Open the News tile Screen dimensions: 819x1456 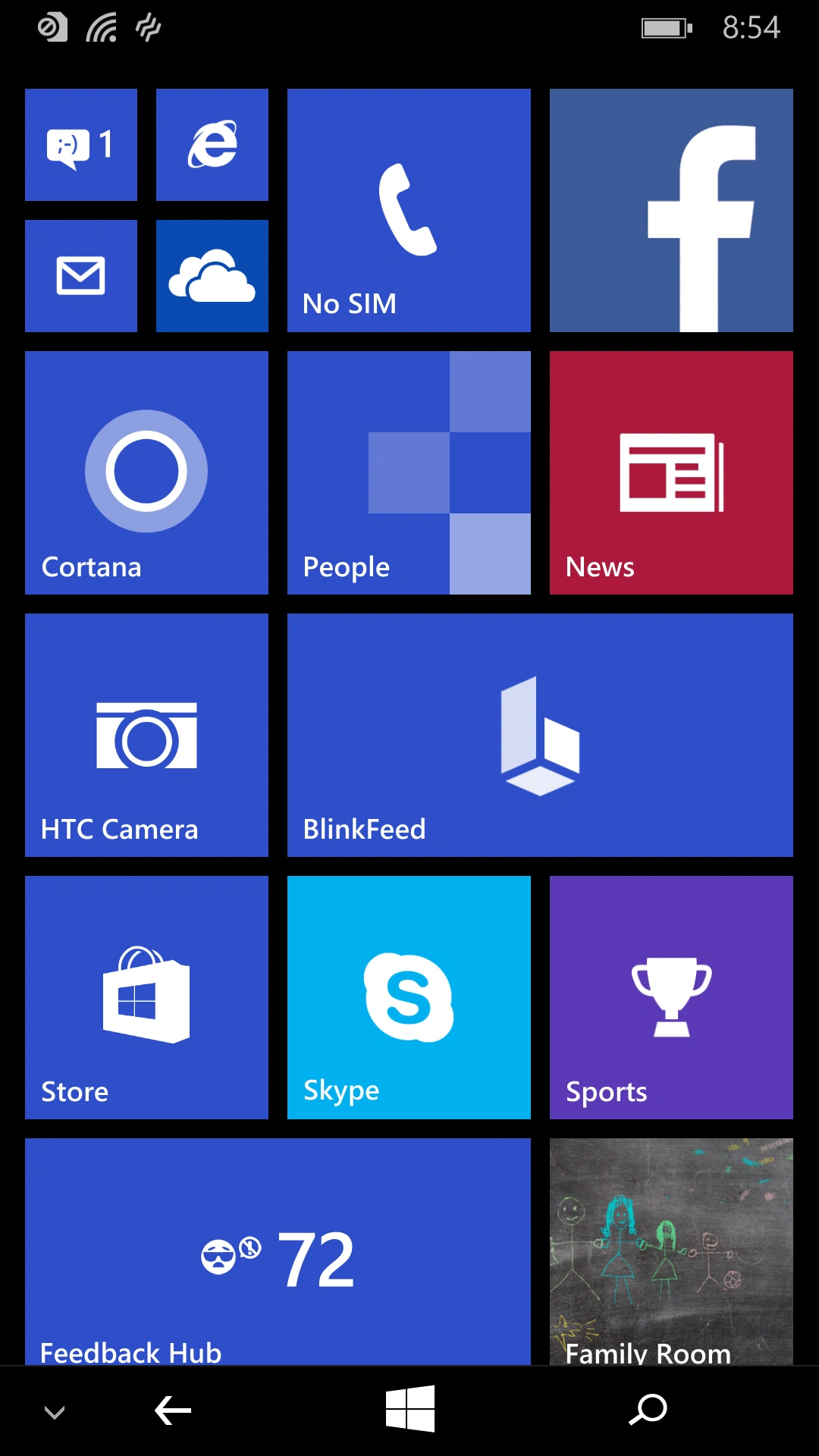point(670,472)
